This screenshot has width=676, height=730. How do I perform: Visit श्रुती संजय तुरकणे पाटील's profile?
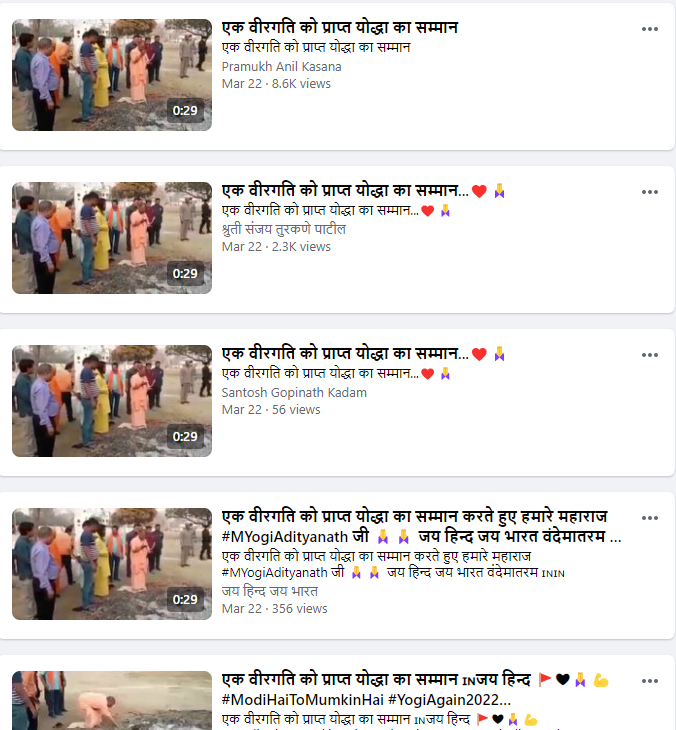pos(284,229)
